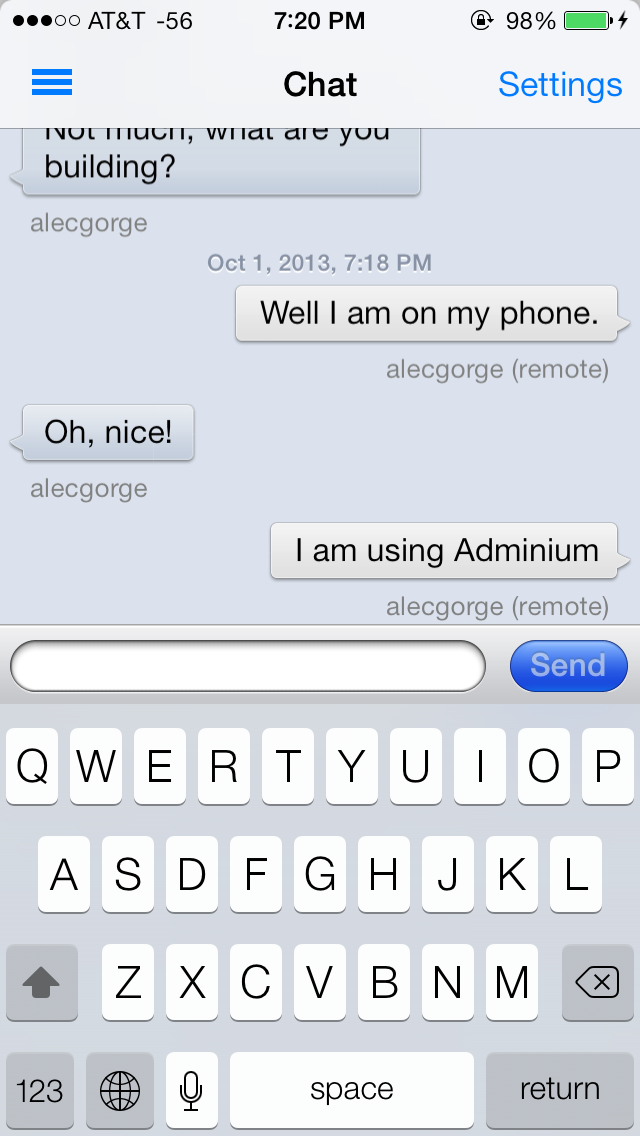Tap the microphone dictation key
This screenshot has height=1136, width=640.
pyautogui.click(x=191, y=1089)
